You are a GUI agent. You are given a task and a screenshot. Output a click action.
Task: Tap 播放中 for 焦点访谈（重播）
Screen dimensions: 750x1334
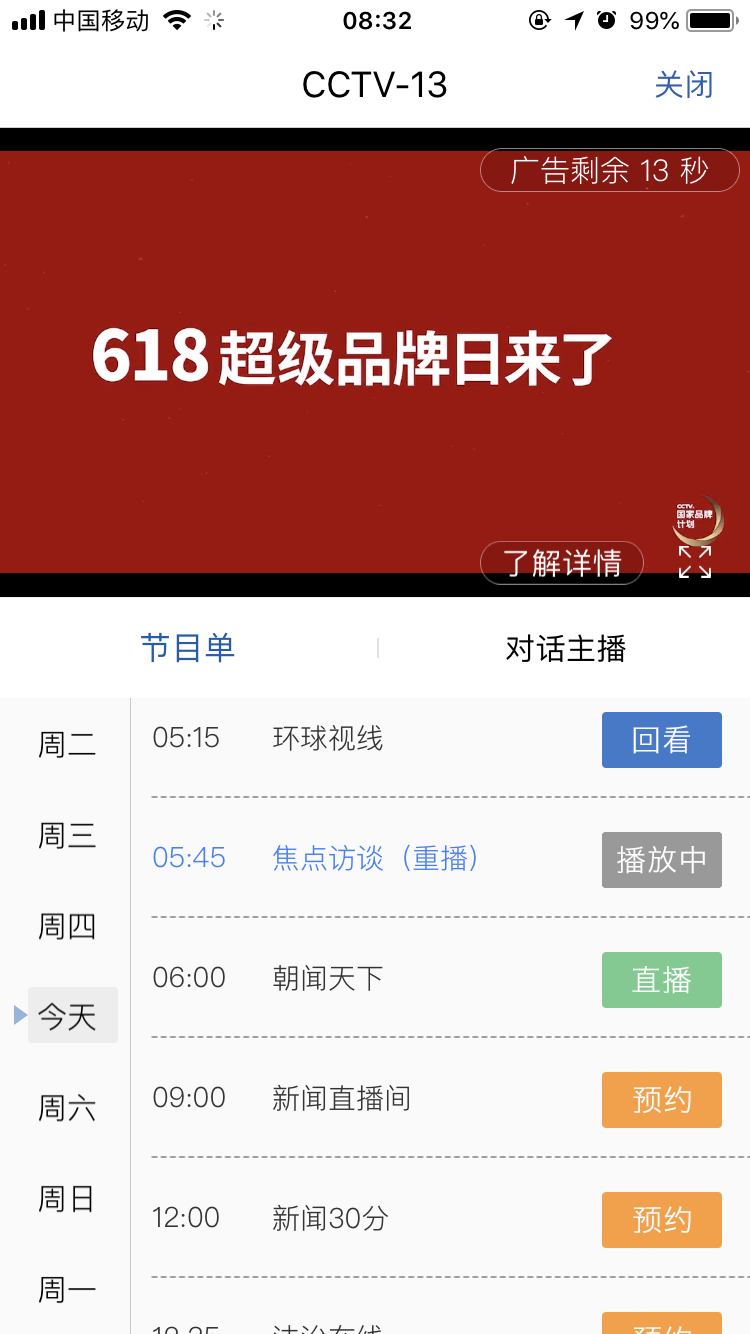661,860
